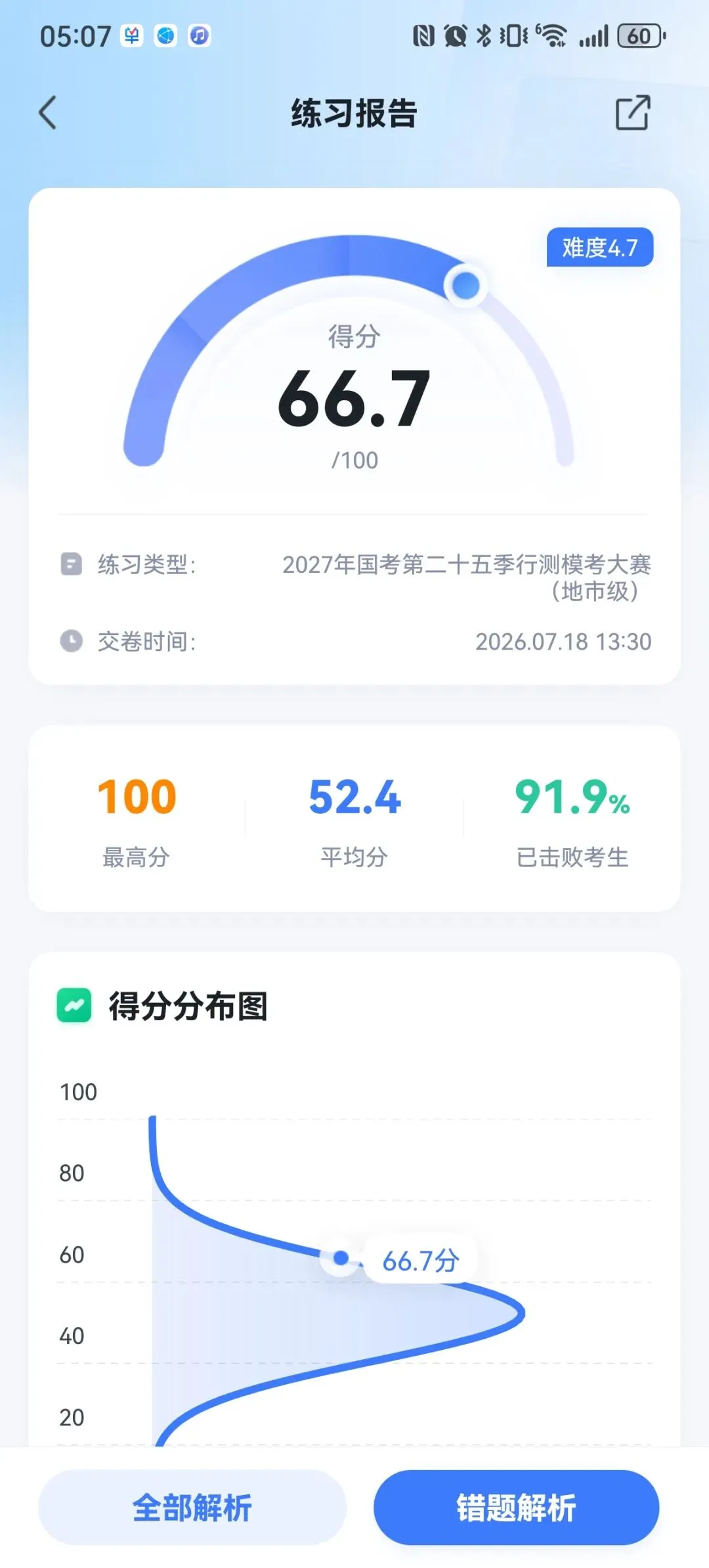View 错题解析 for wrong answers
The width and height of the screenshot is (709, 1568).
pyautogui.click(x=516, y=1507)
